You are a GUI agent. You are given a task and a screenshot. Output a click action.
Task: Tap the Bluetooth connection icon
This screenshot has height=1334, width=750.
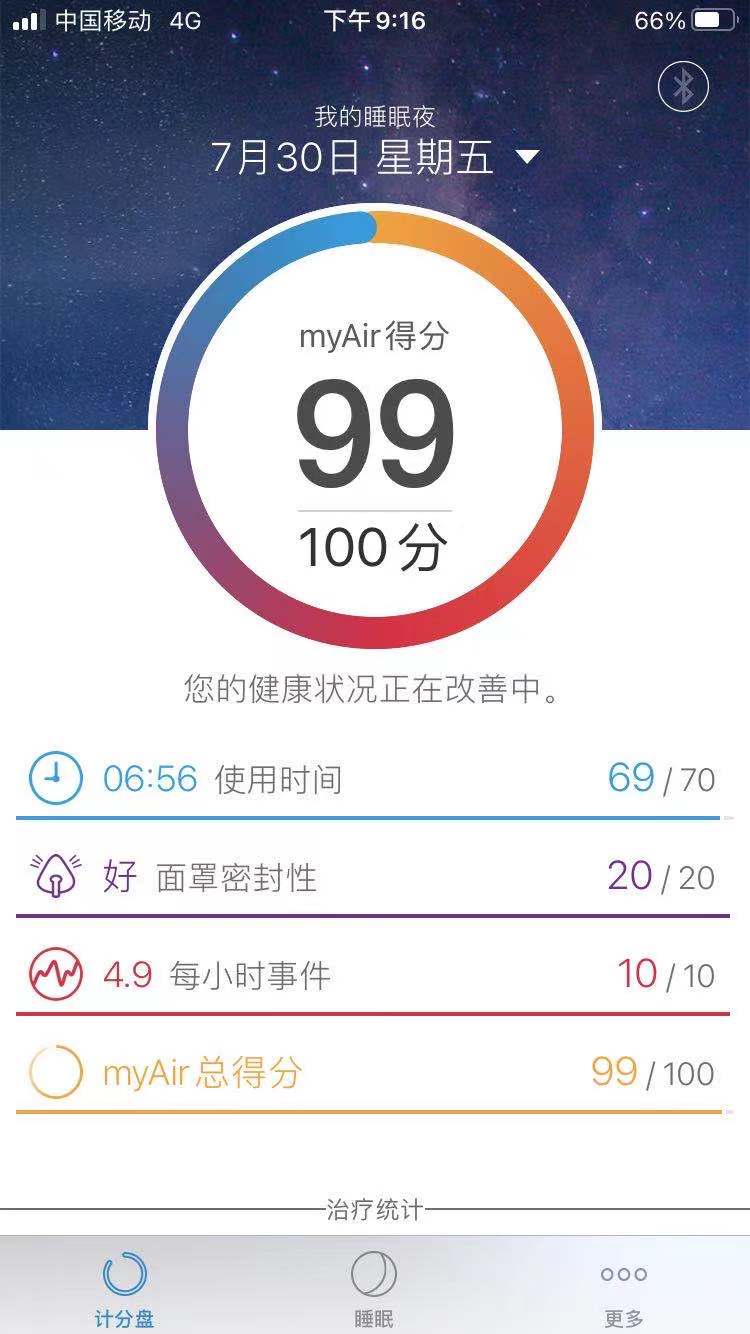pyautogui.click(x=684, y=88)
